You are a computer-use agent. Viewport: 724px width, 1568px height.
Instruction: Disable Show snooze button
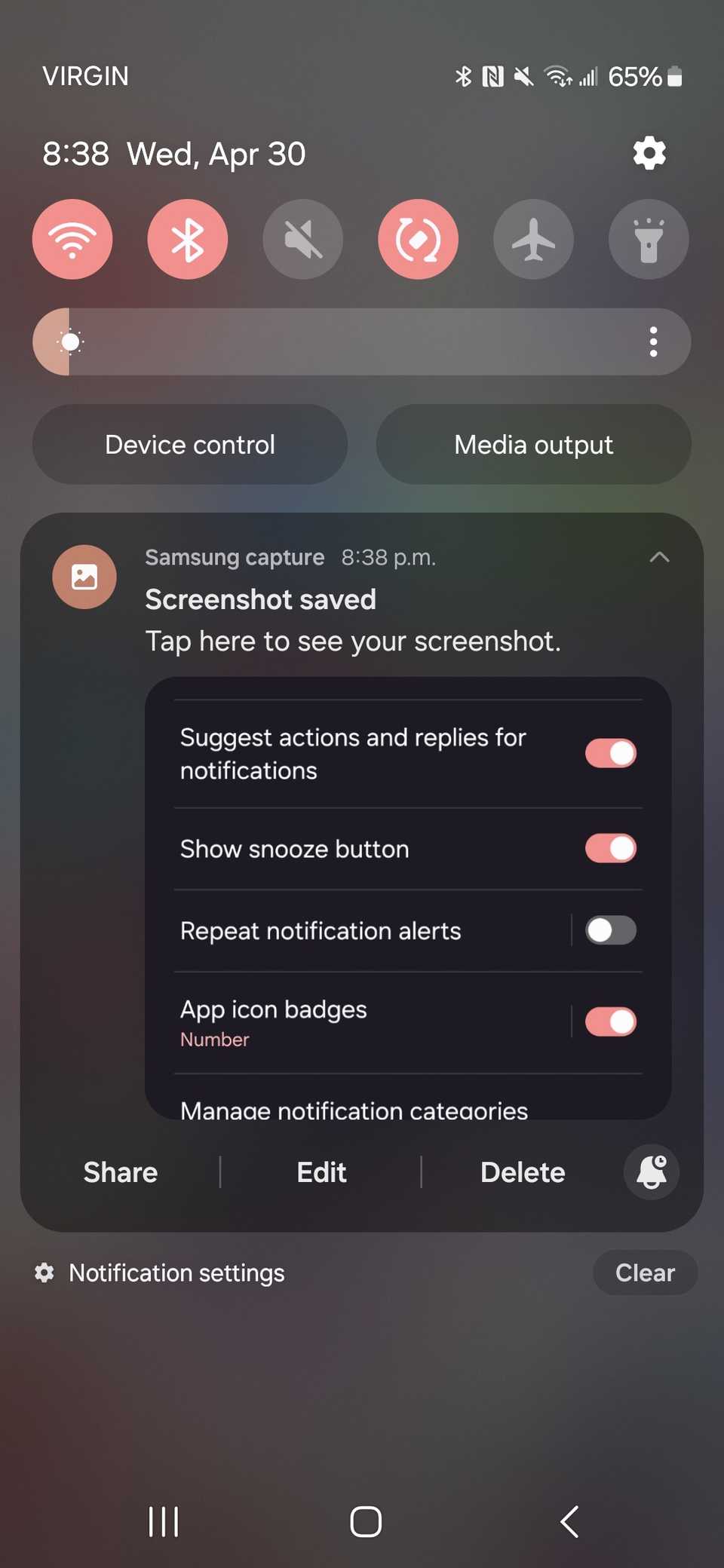pos(610,848)
